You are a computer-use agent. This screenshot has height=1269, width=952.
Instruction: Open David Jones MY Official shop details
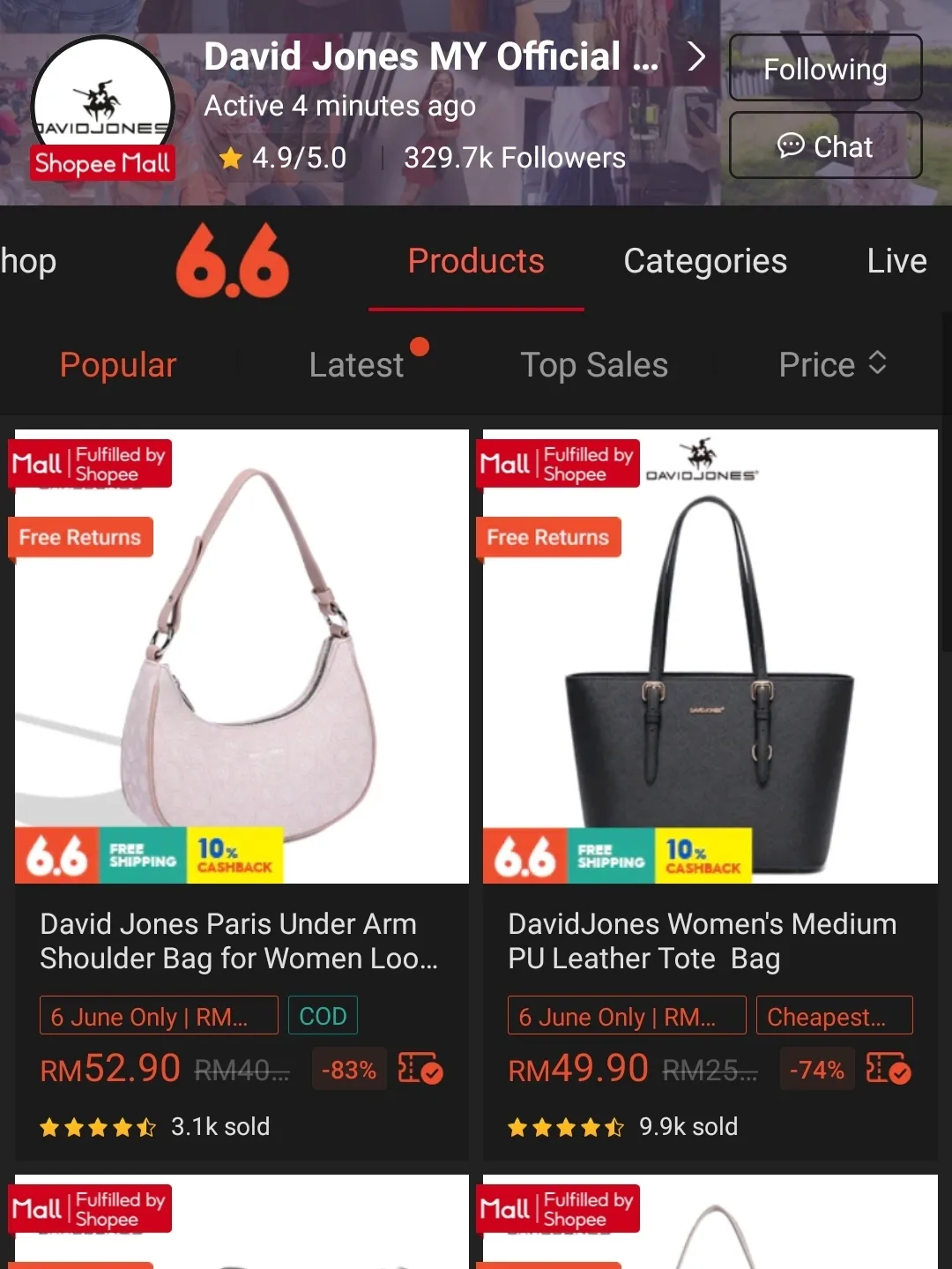[x=454, y=57]
